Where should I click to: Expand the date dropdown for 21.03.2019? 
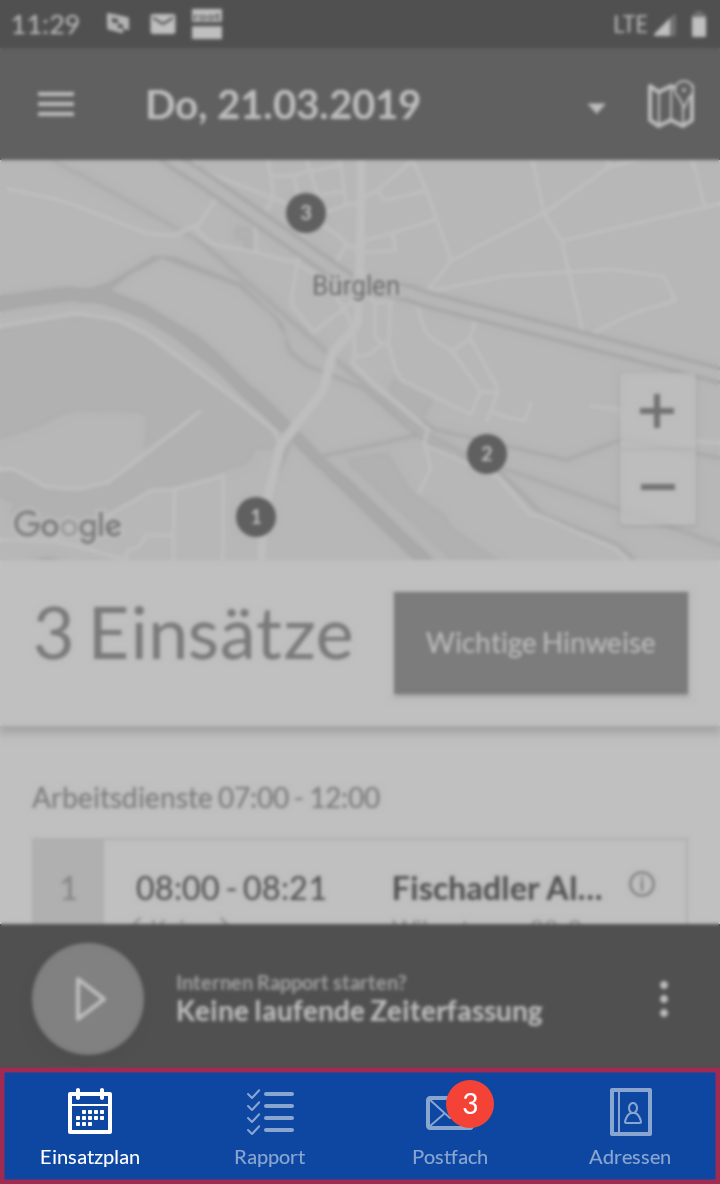tap(596, 108)
